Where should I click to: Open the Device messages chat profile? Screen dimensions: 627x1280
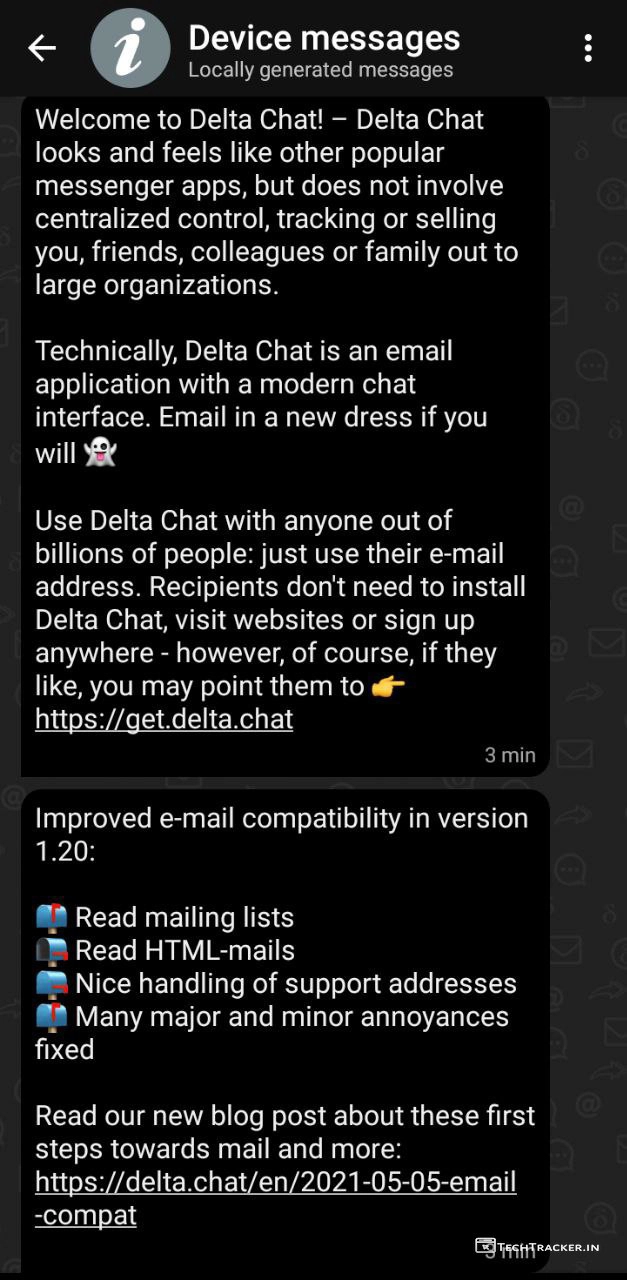click(323, 50)
